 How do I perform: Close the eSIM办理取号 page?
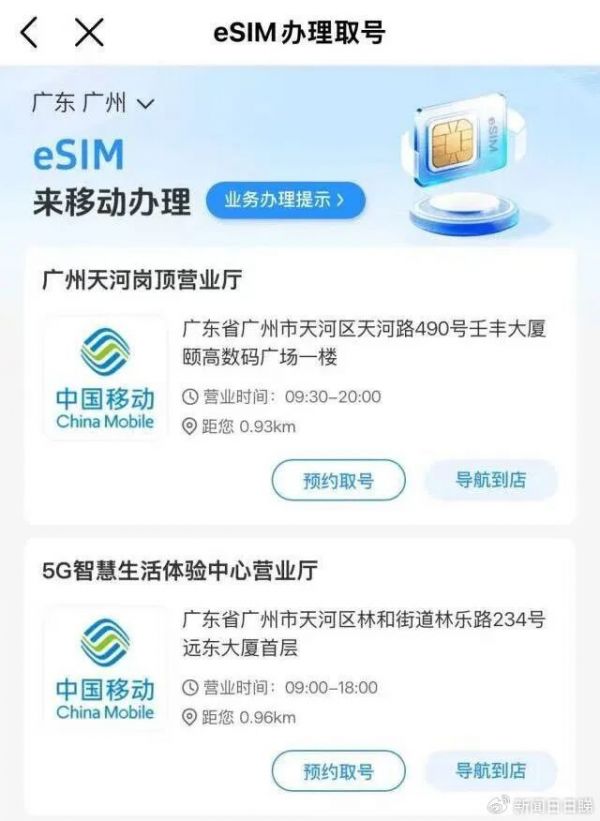[90, 32]
